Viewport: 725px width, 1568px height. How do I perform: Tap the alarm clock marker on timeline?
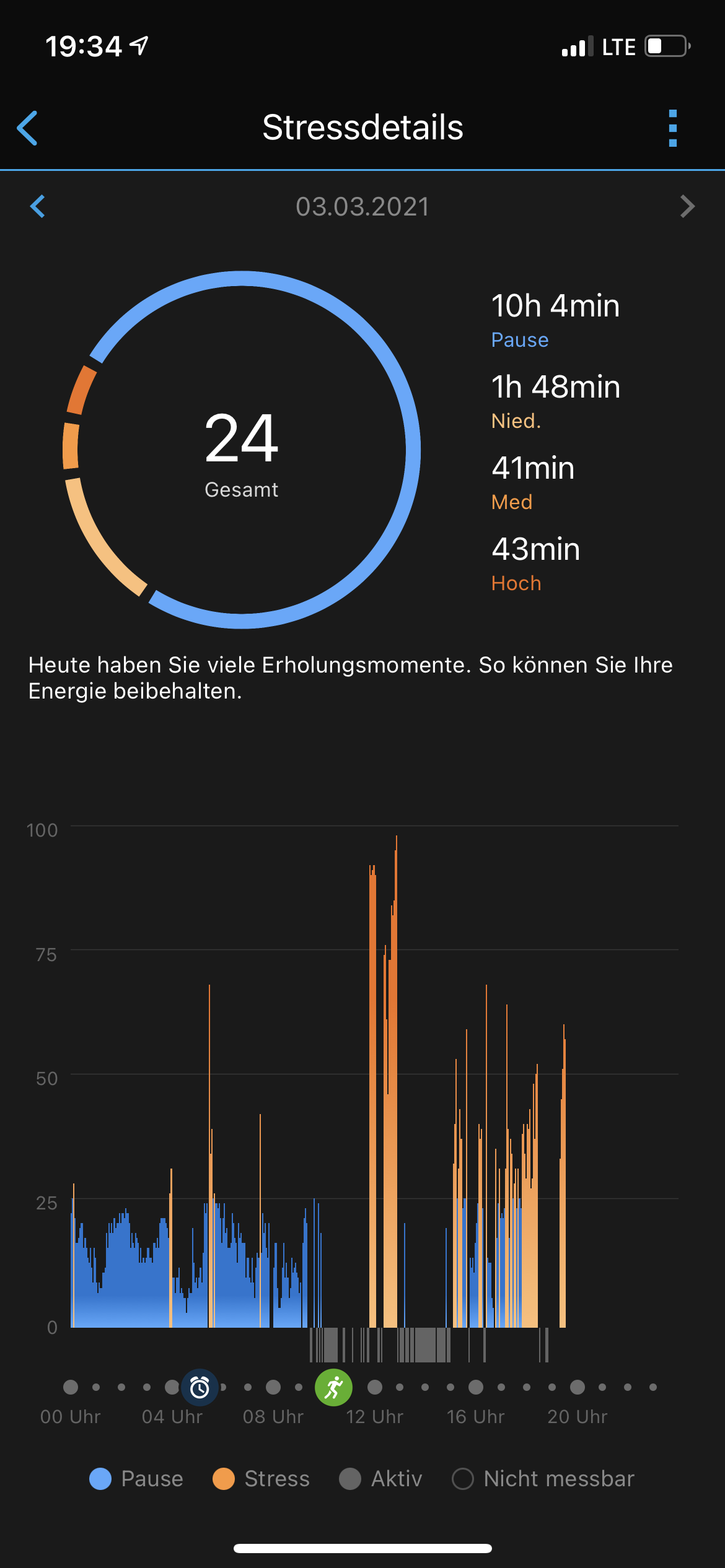200,1387
